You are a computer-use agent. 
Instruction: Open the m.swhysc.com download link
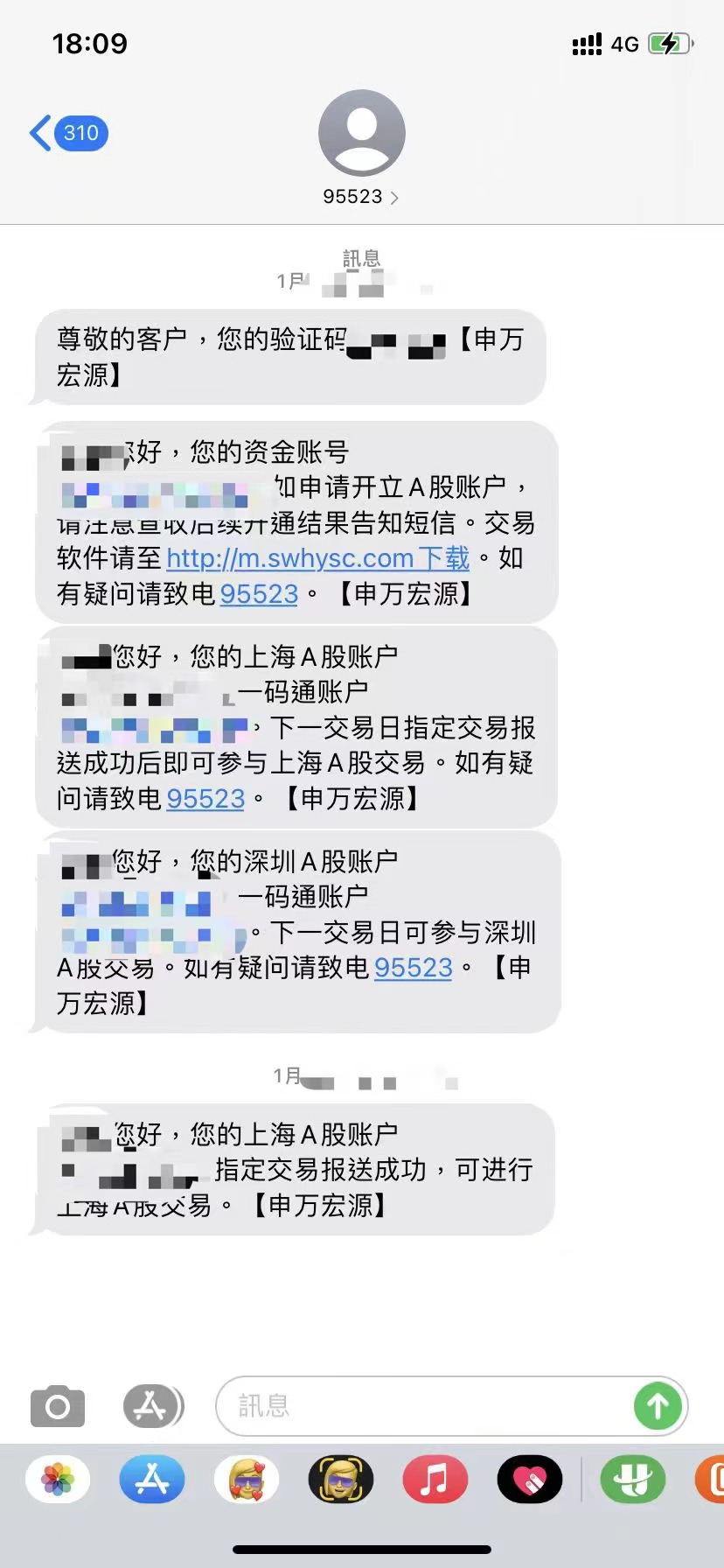point(317,558)
